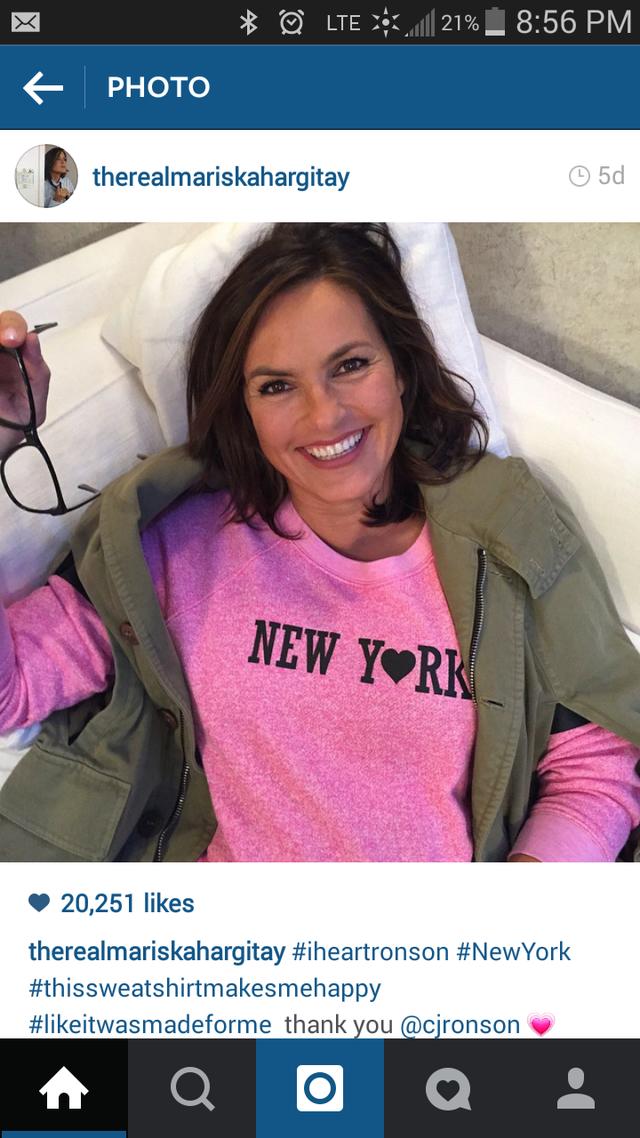Open therealmariskahargitay profile picture
The height and width of the screenshot is (1138, 640).
(46, 176)
